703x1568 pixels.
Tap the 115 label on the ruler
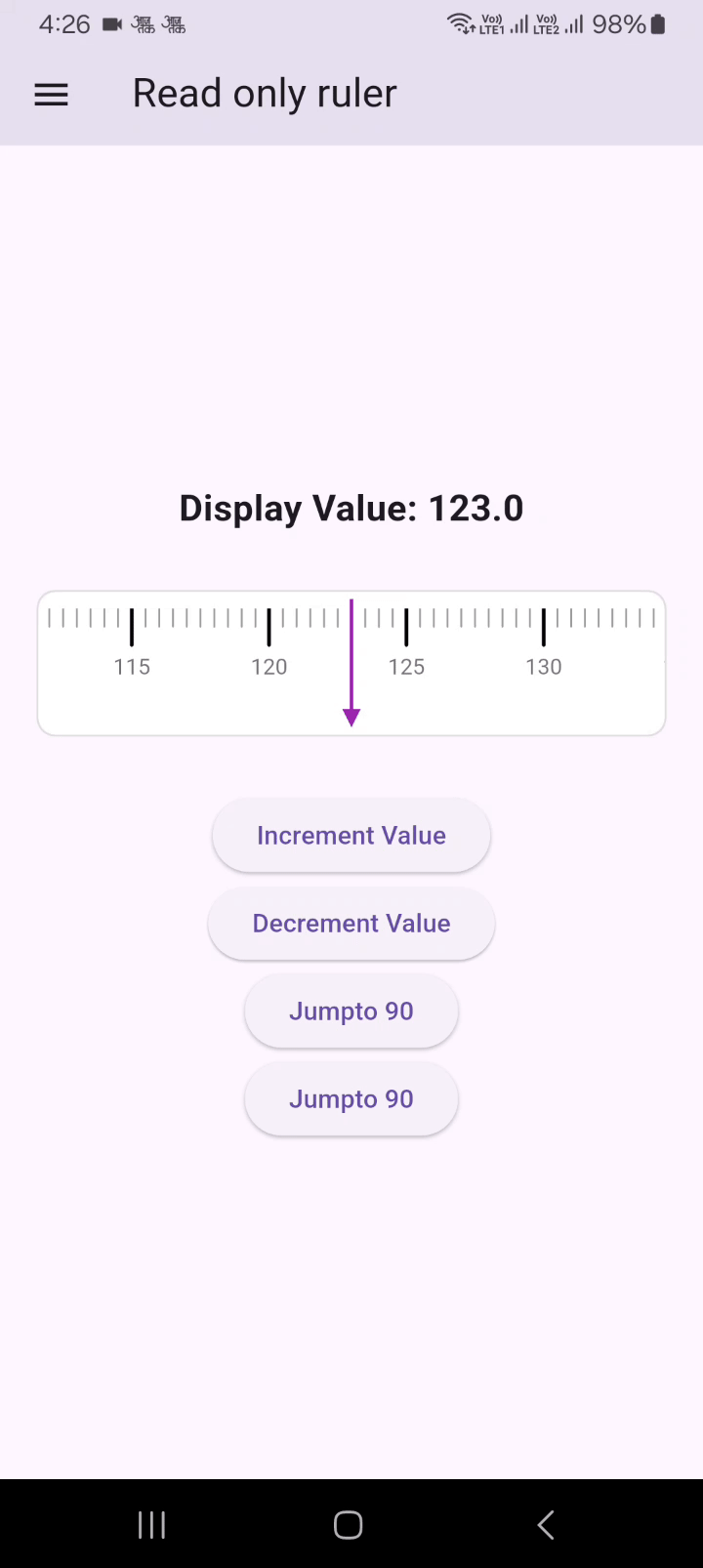click(132, 667)
